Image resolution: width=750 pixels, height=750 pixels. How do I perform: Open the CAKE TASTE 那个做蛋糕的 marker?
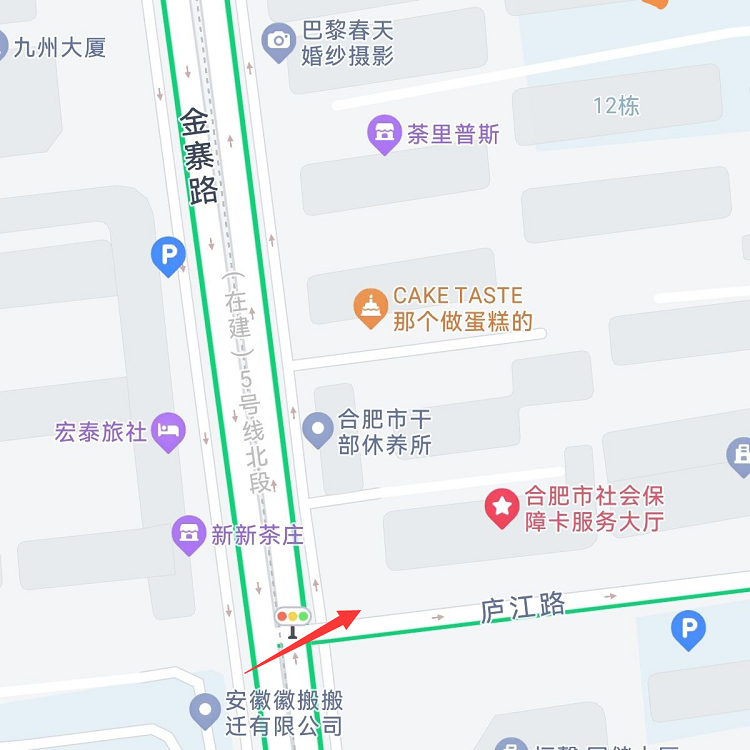(x=372, y=307)
